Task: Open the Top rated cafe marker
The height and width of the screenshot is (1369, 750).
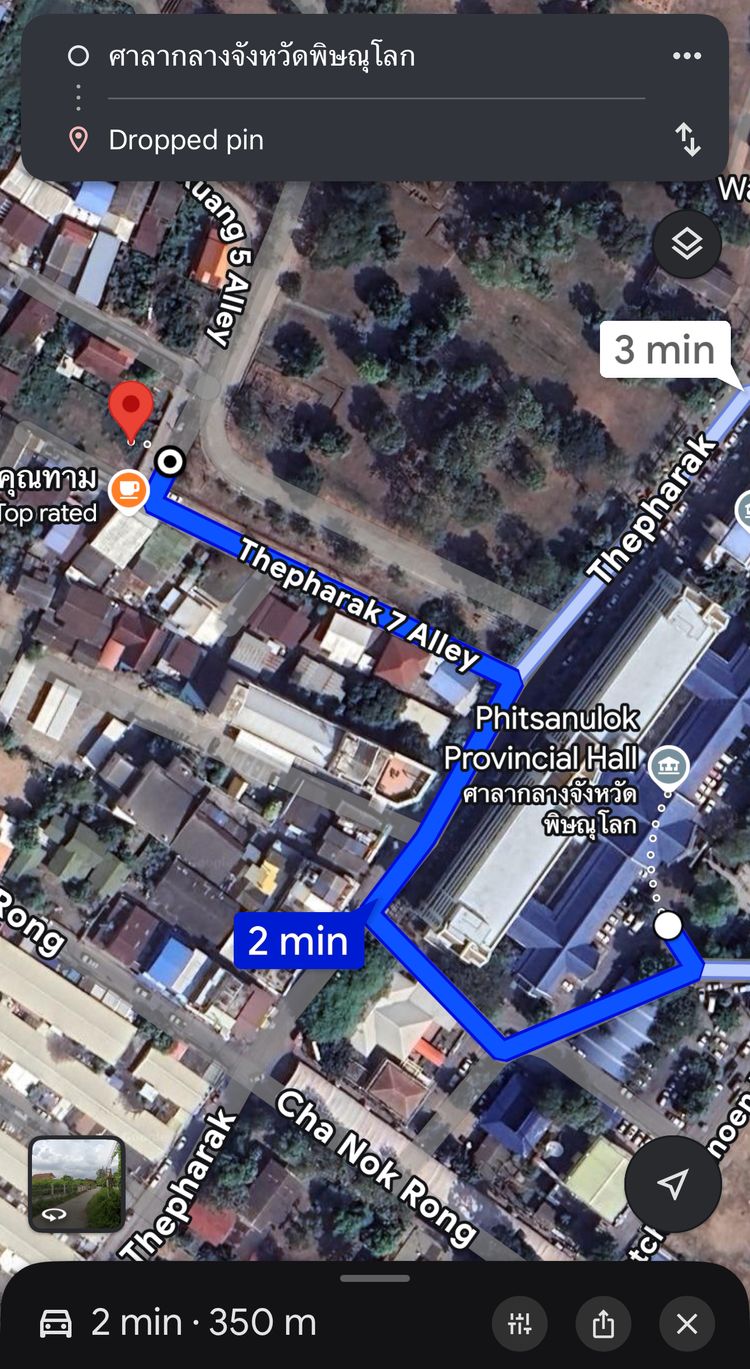Action: click(128, 490)
